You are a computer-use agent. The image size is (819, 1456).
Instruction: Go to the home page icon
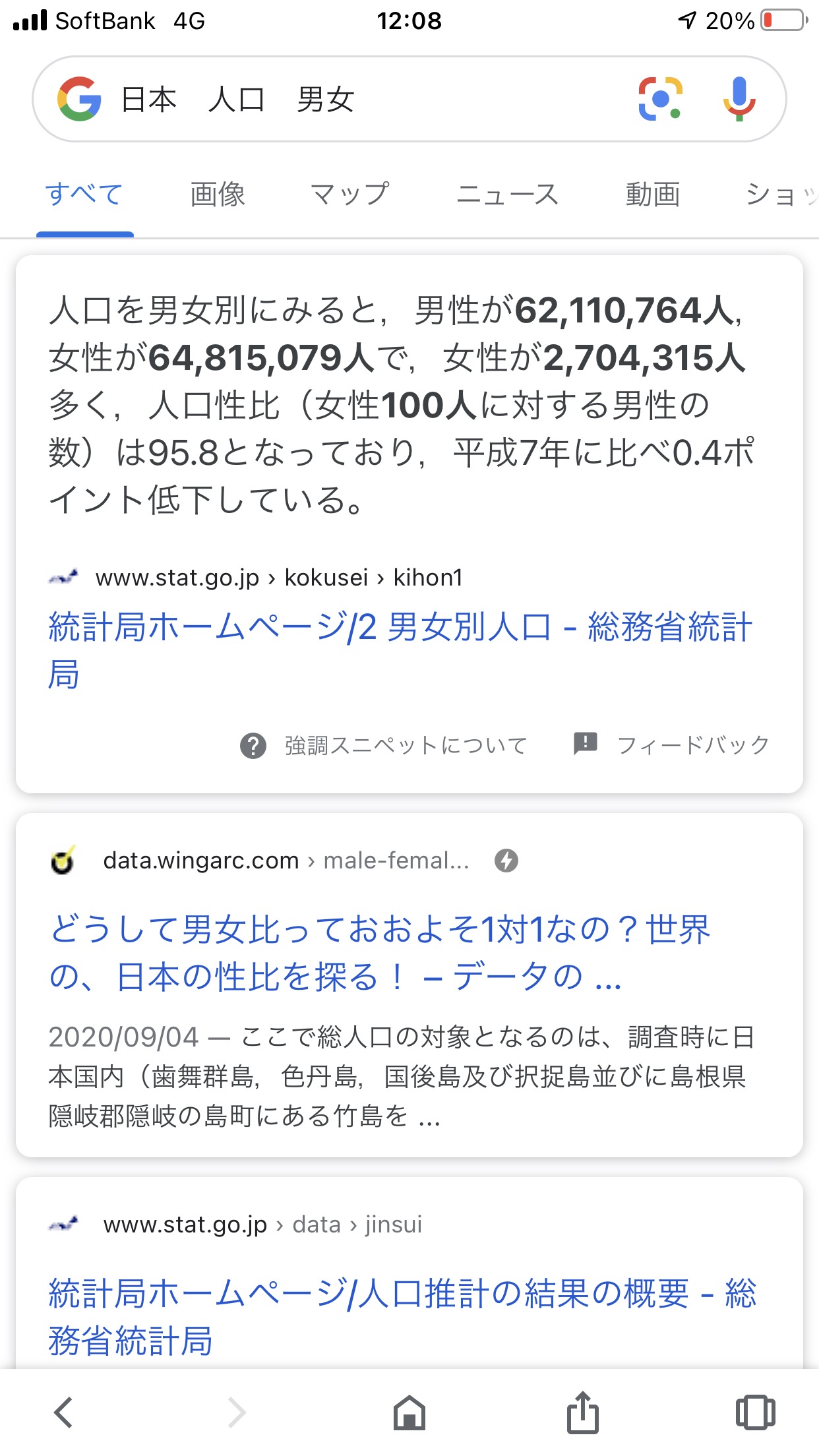click(x=409, y=1412)
